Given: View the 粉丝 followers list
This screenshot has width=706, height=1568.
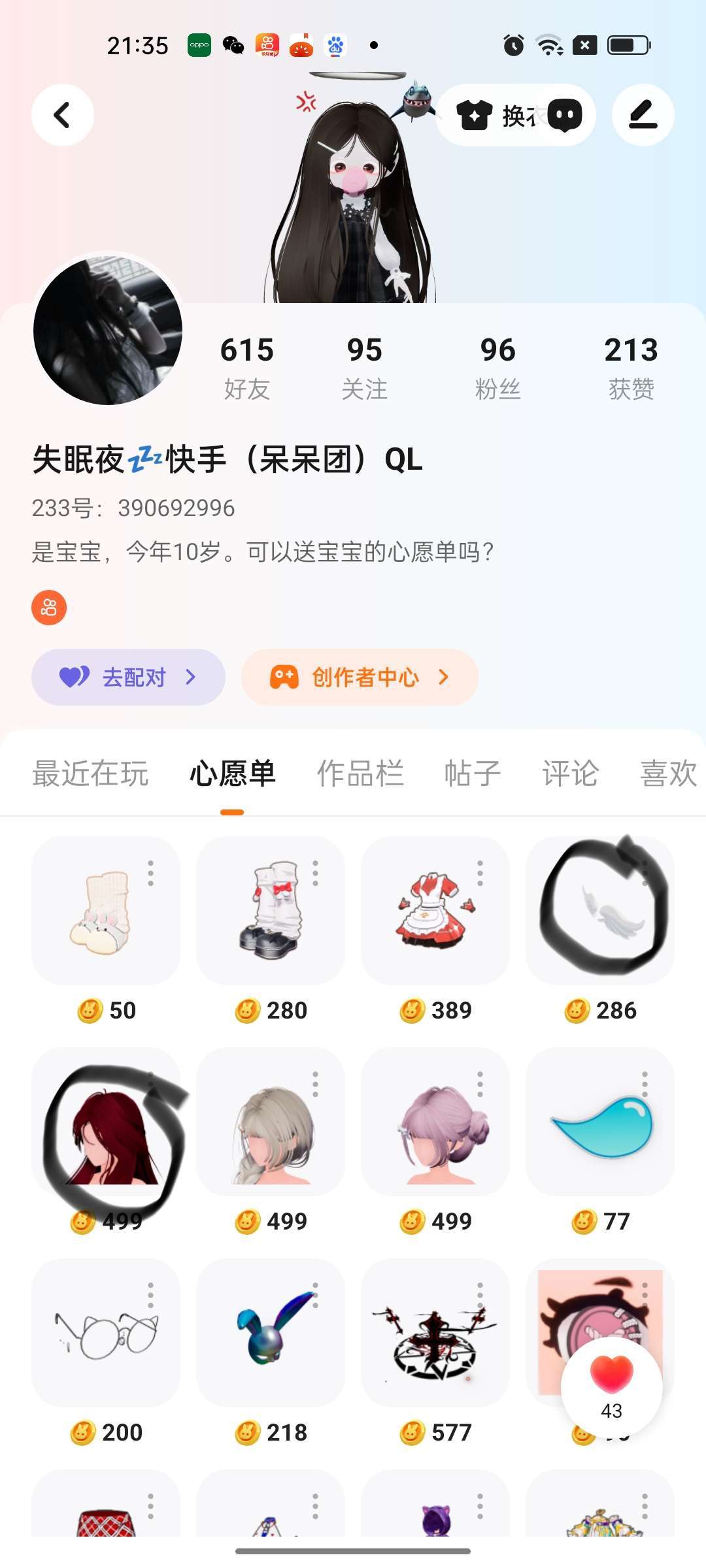Looking at the screenshot, I should pyautogui.click(x=497, y=367).
